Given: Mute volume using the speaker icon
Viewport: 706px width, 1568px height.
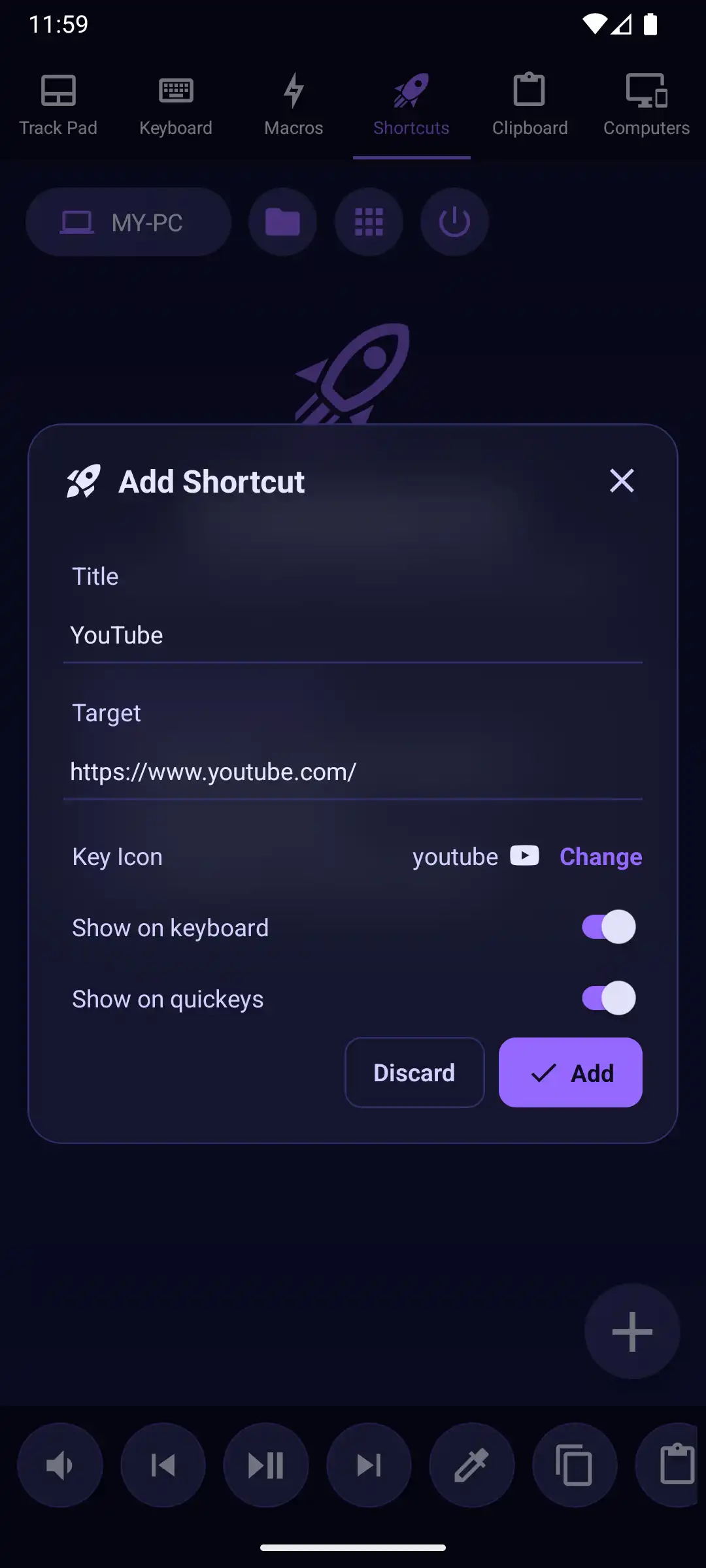Looking at the screenshot, I should click(59, 1465).
